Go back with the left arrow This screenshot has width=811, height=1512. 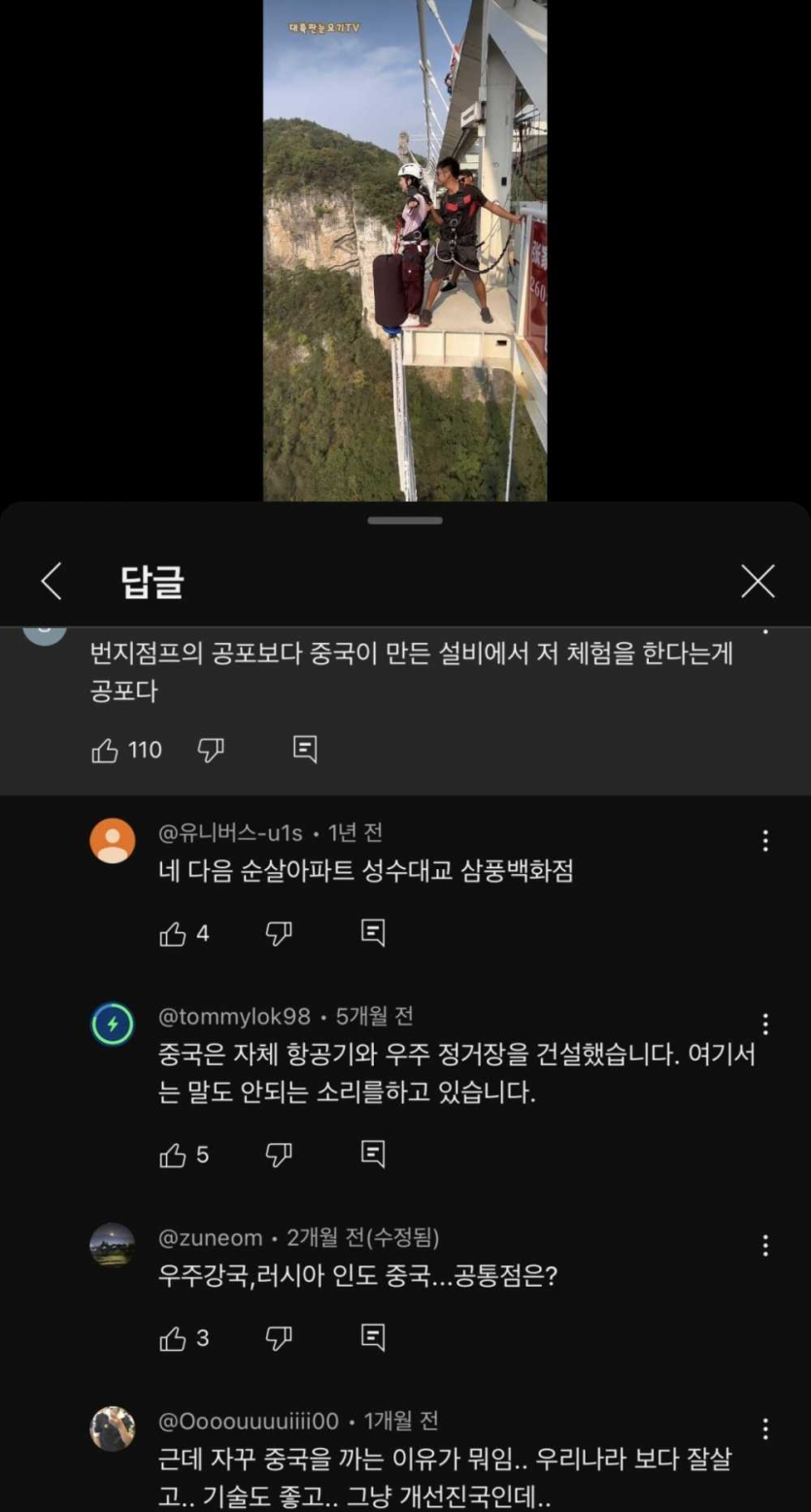pyautogui.click(x=51, y=581)
